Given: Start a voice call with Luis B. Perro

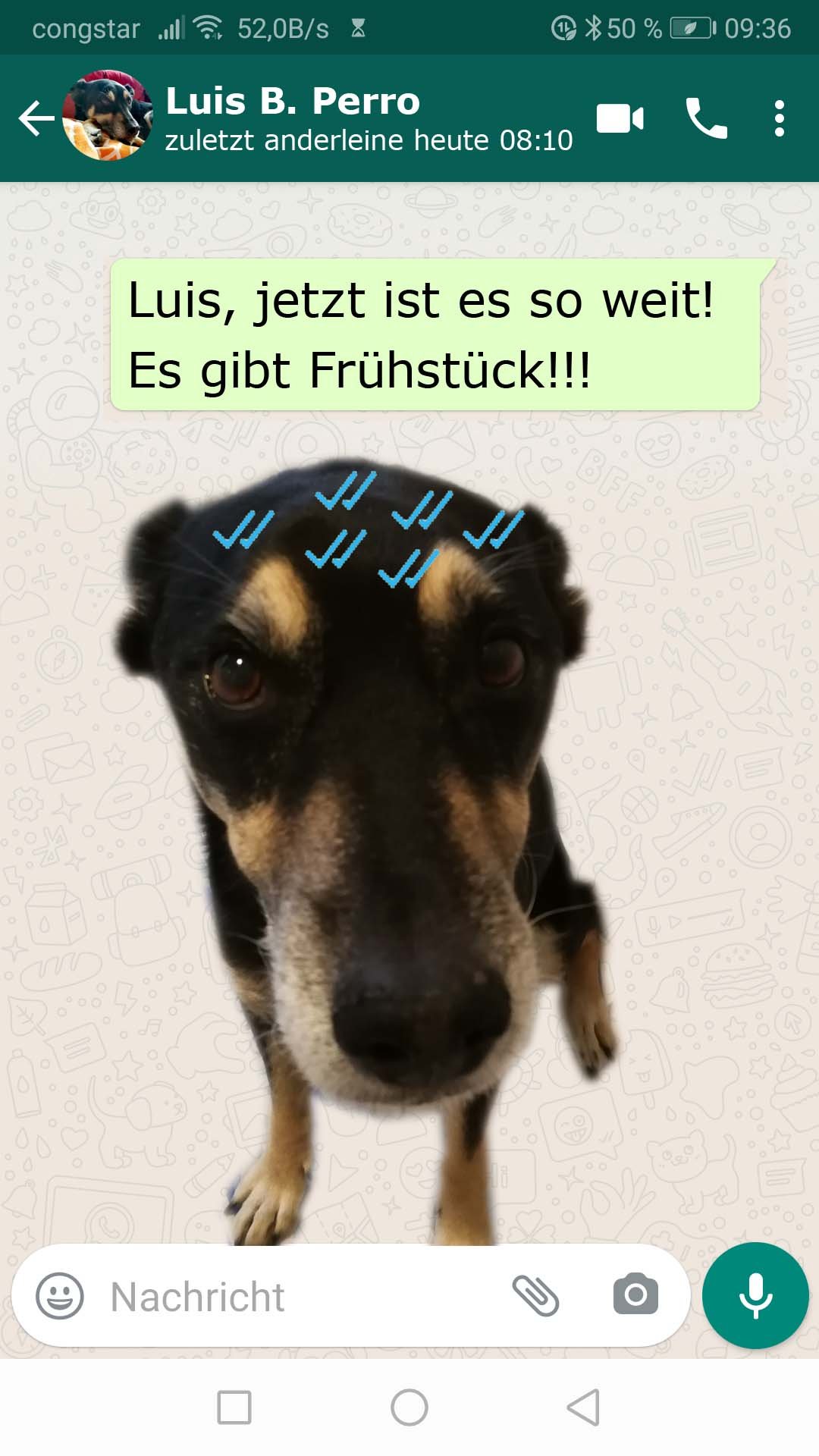Looking at the screenshot, I should click(x=705, y=119).
